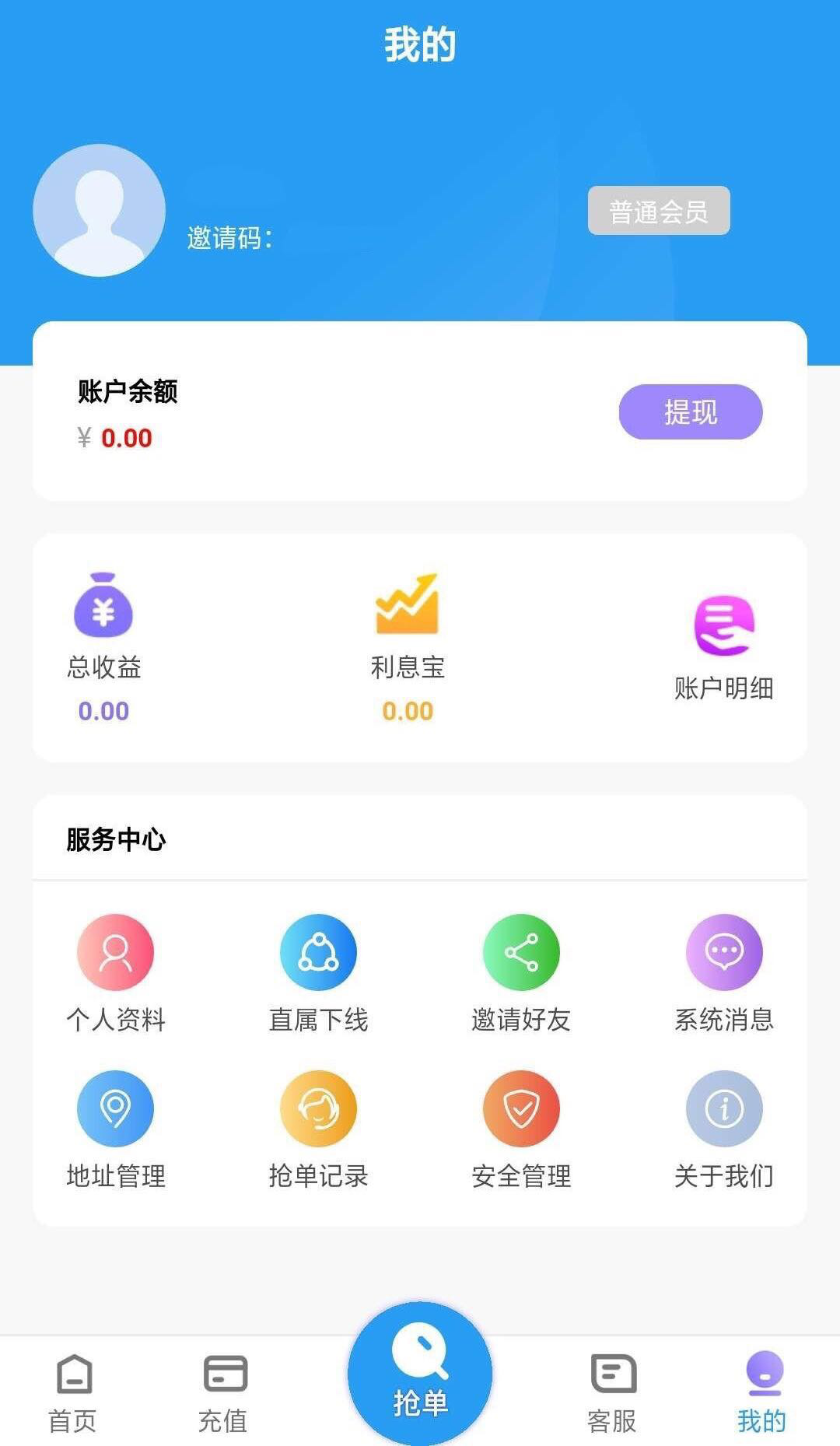Tap the 普通会员 membership badge

pos(659,210)
